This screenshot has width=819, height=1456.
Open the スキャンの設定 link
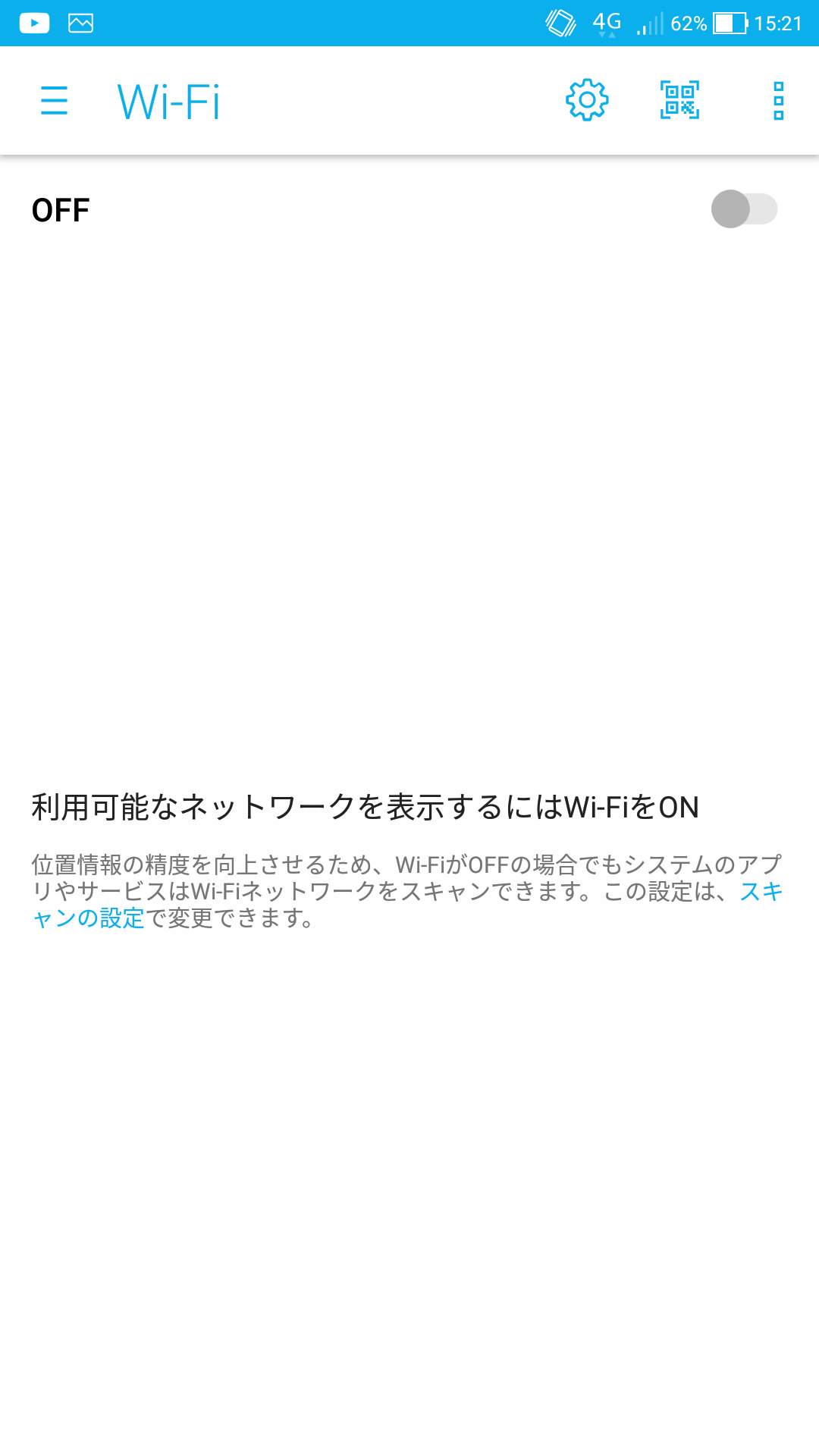click(88, 918)
